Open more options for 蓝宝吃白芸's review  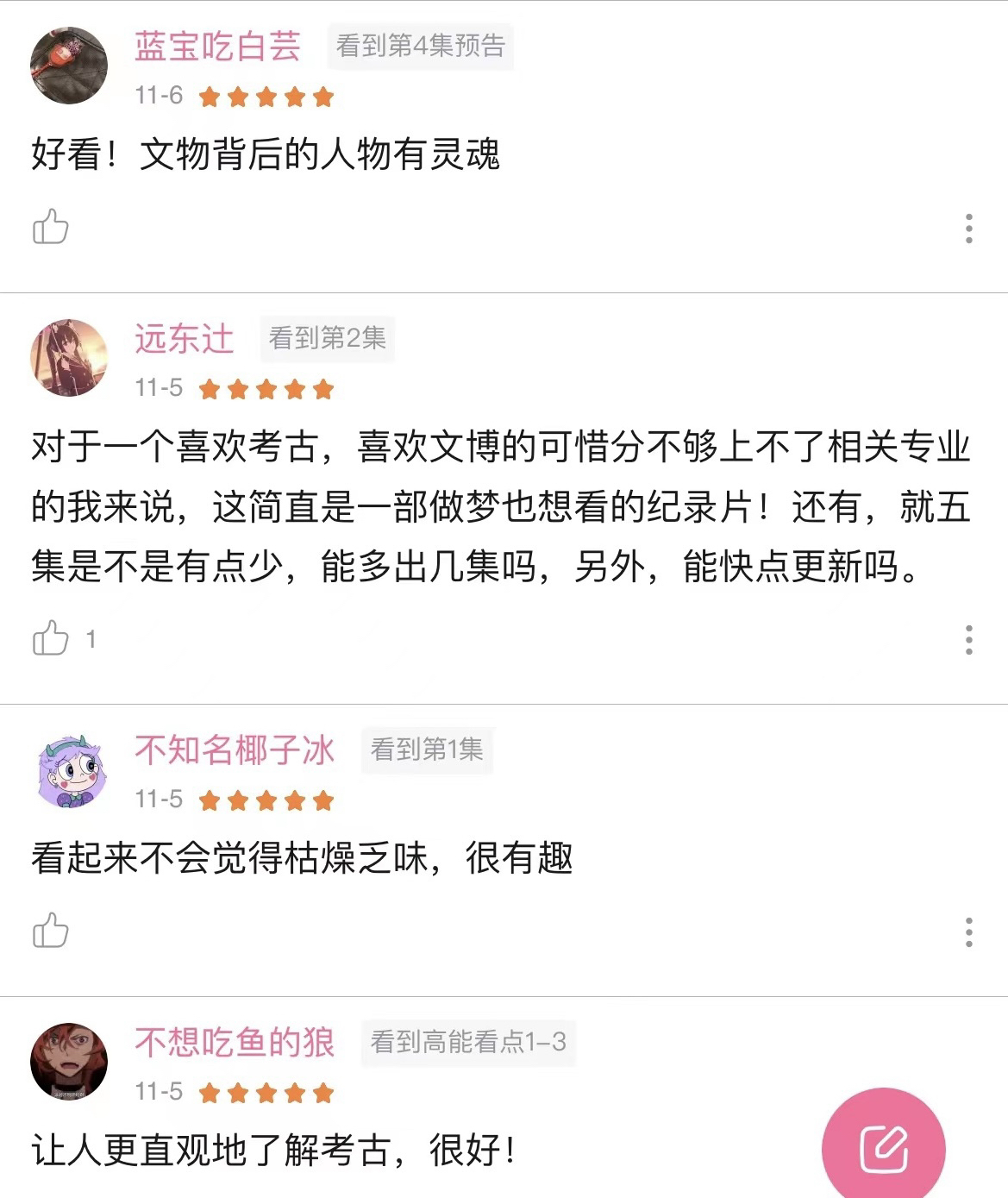click(x=969, y=229)
